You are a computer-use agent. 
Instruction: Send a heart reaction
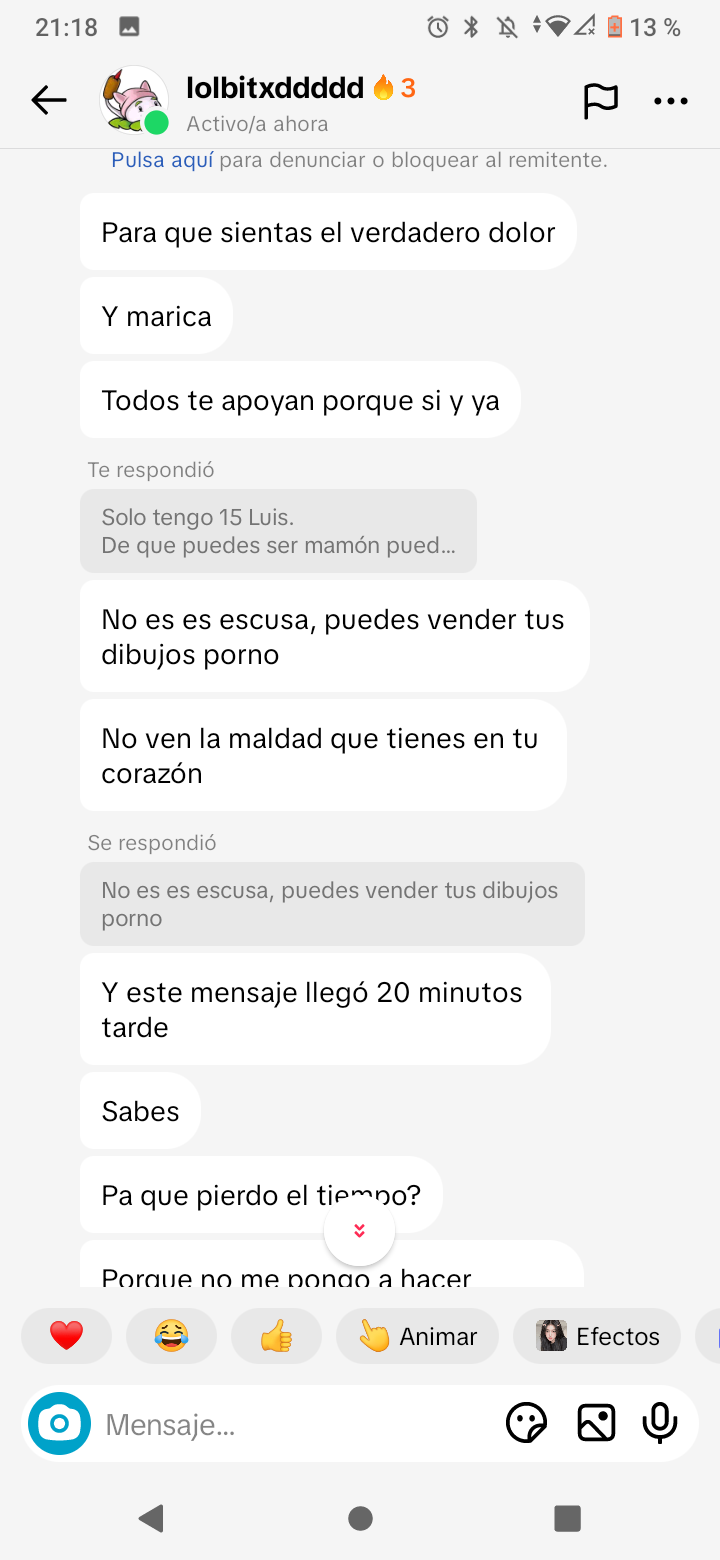coord(66,1336)
